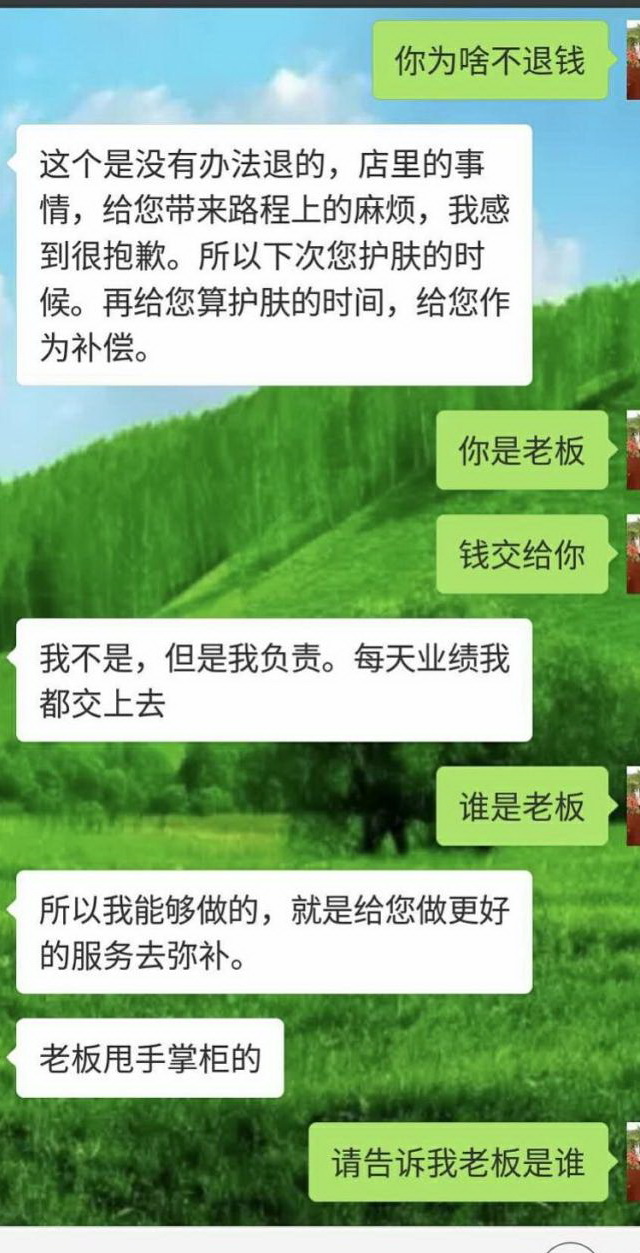Tap avatar beside "请告诉我老板是谁" message

tap(634, 1162)
